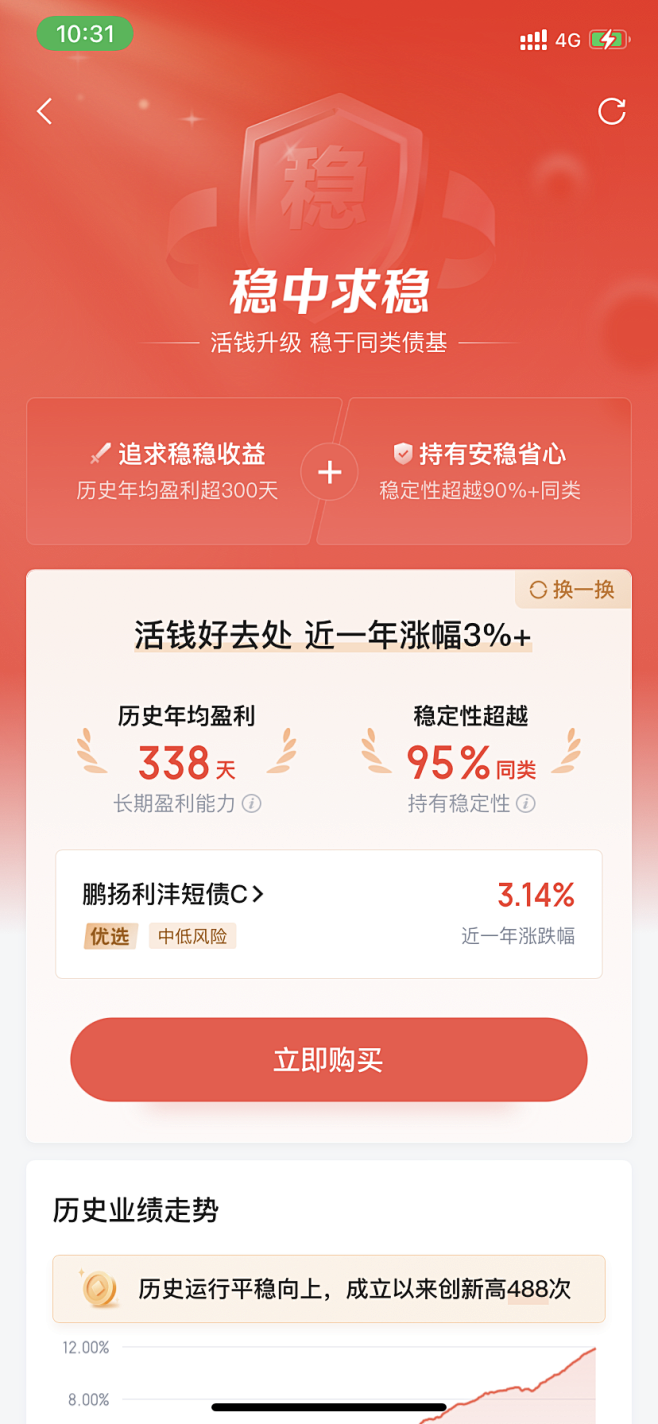This screenshot has height=1424, width=658.
Task: Tap the 立即购买 button
Action: (x=329, y=1060)
